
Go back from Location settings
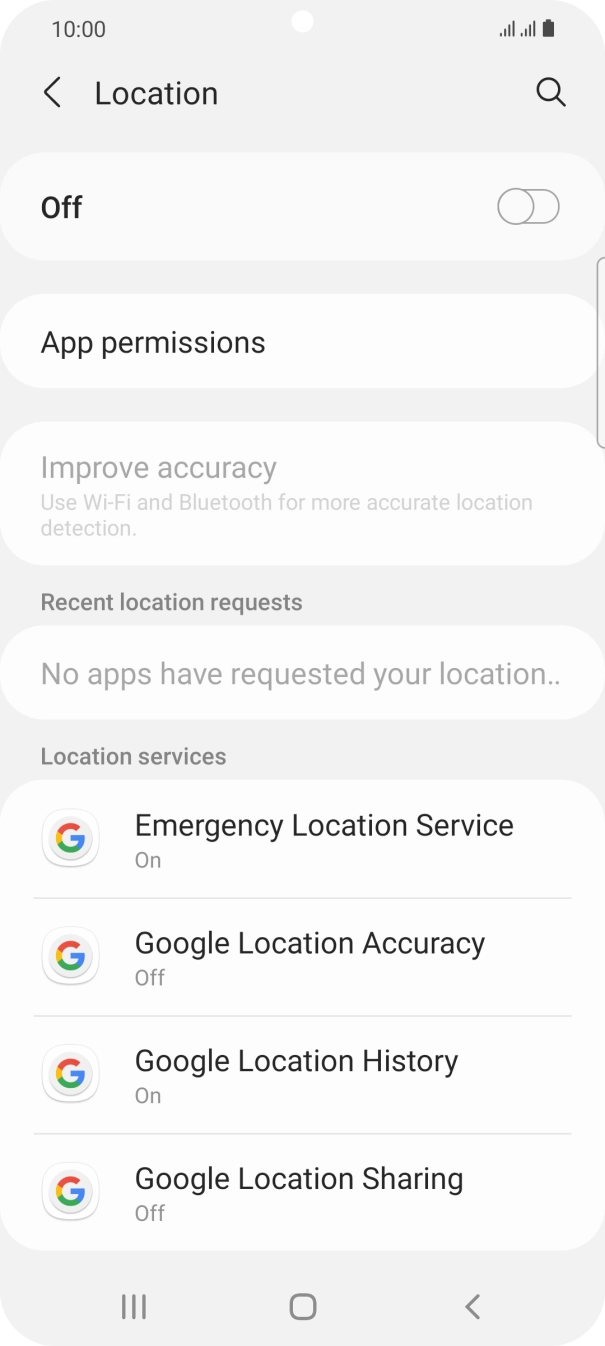coord(52,93)
